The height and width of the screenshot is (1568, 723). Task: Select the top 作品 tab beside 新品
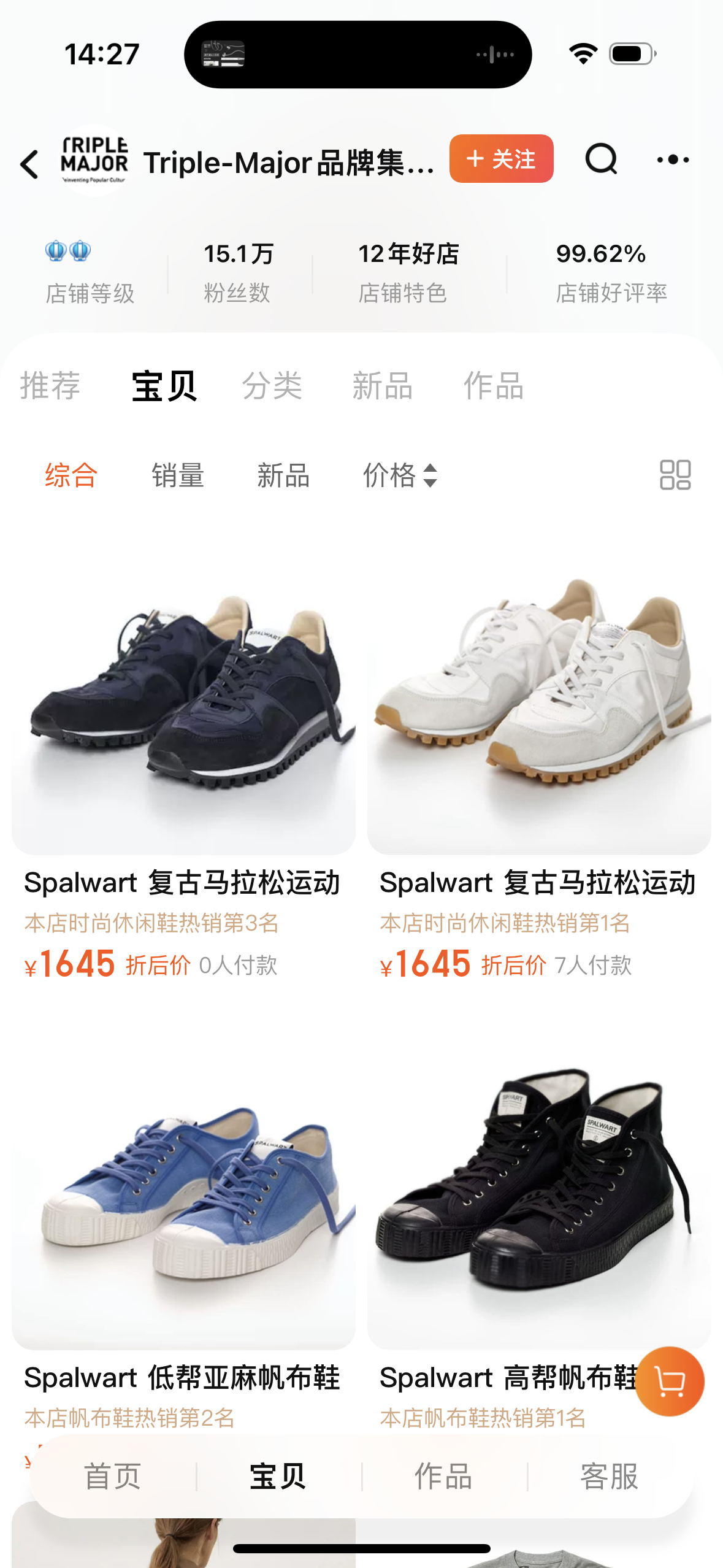click(x=493, y=386)
